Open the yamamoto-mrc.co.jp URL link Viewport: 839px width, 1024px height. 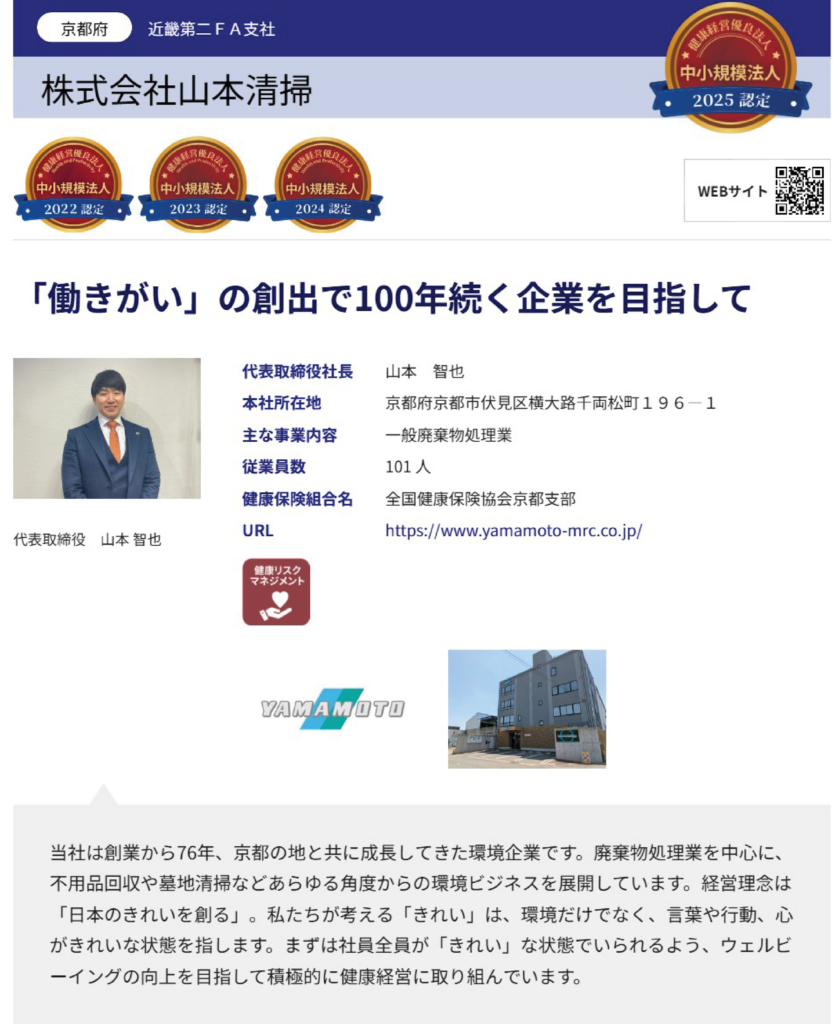513,531
